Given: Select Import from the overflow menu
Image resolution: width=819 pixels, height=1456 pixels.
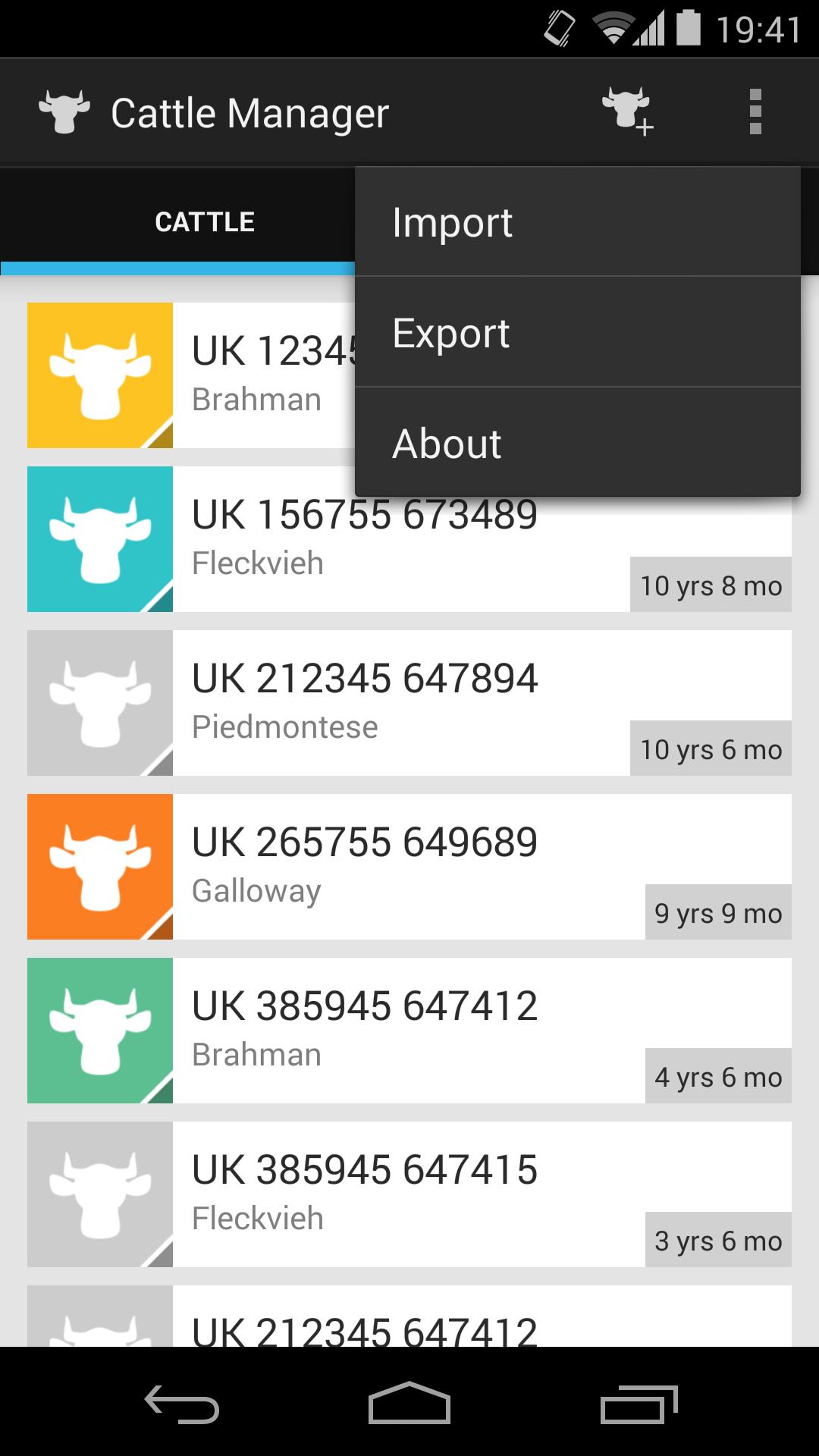Looking at the screenshot, I should [x=576, y=222].
